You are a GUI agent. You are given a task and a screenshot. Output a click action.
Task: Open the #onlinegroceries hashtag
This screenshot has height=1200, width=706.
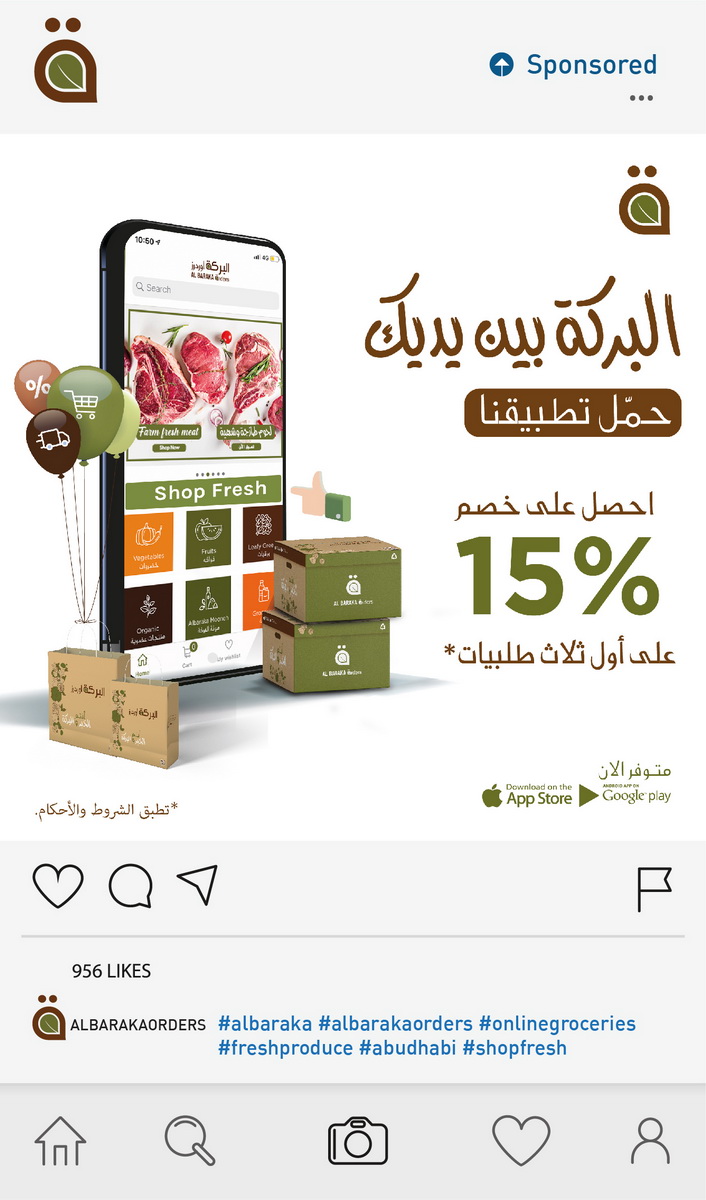pos(557,1024)
